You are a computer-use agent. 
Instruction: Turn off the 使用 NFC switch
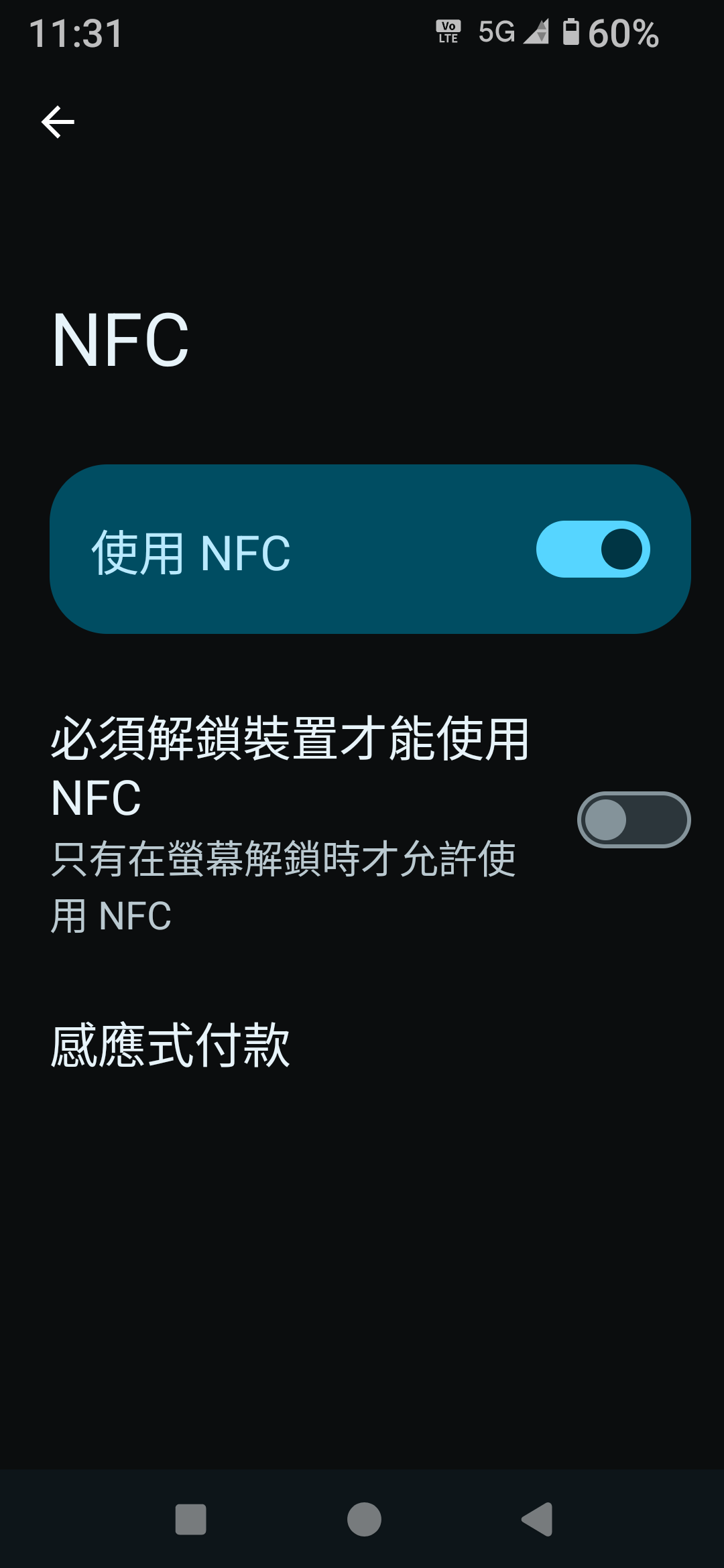(x=593, y=549)
